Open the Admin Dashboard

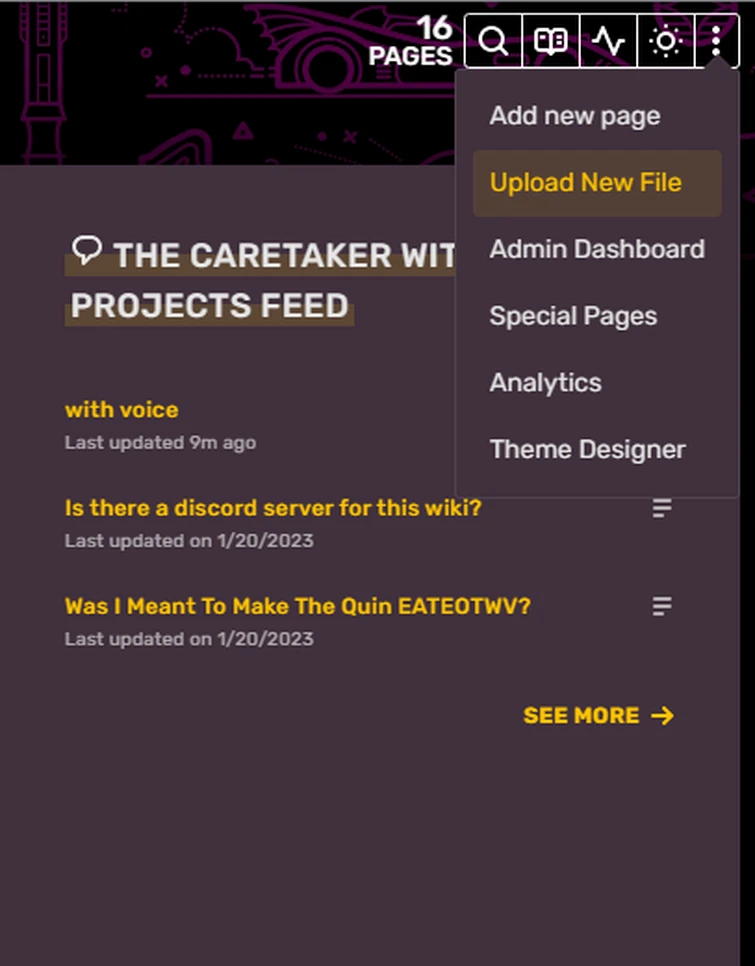tap(597, 249)
